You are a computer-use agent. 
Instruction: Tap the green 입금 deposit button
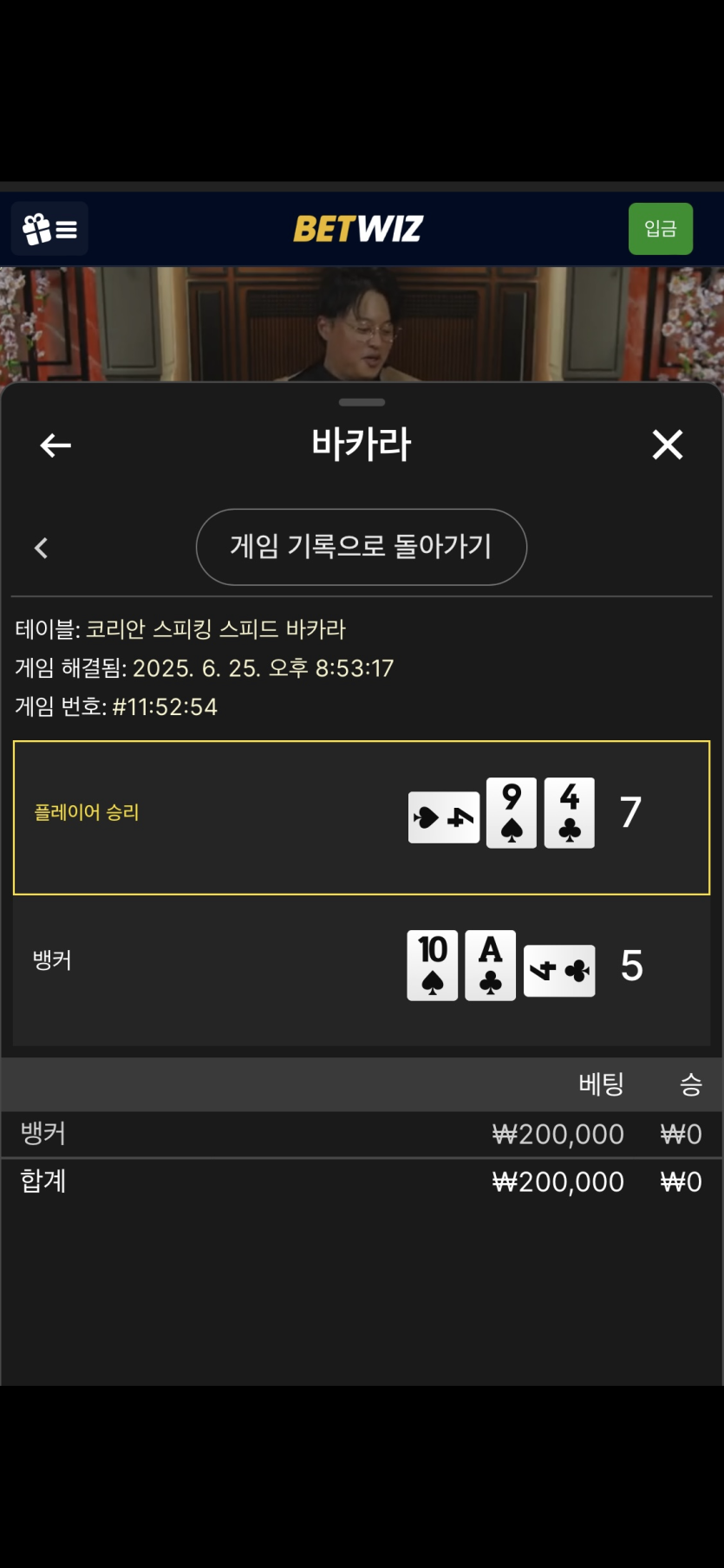click(x=660, y=229)
